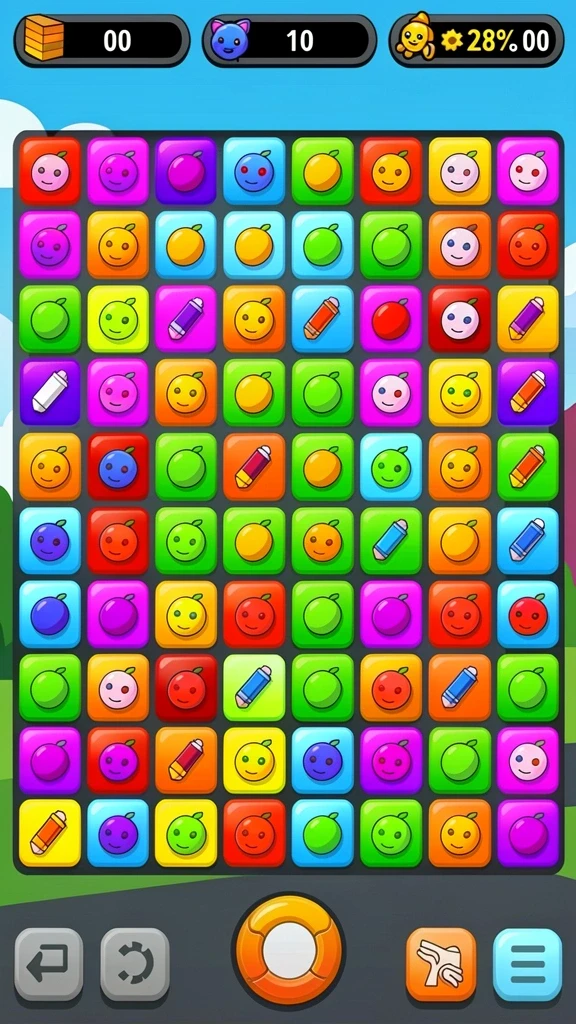The image size is (576, 1024).
Task: Select the orange crayon on the yellow tile
Action: point(50,833)
